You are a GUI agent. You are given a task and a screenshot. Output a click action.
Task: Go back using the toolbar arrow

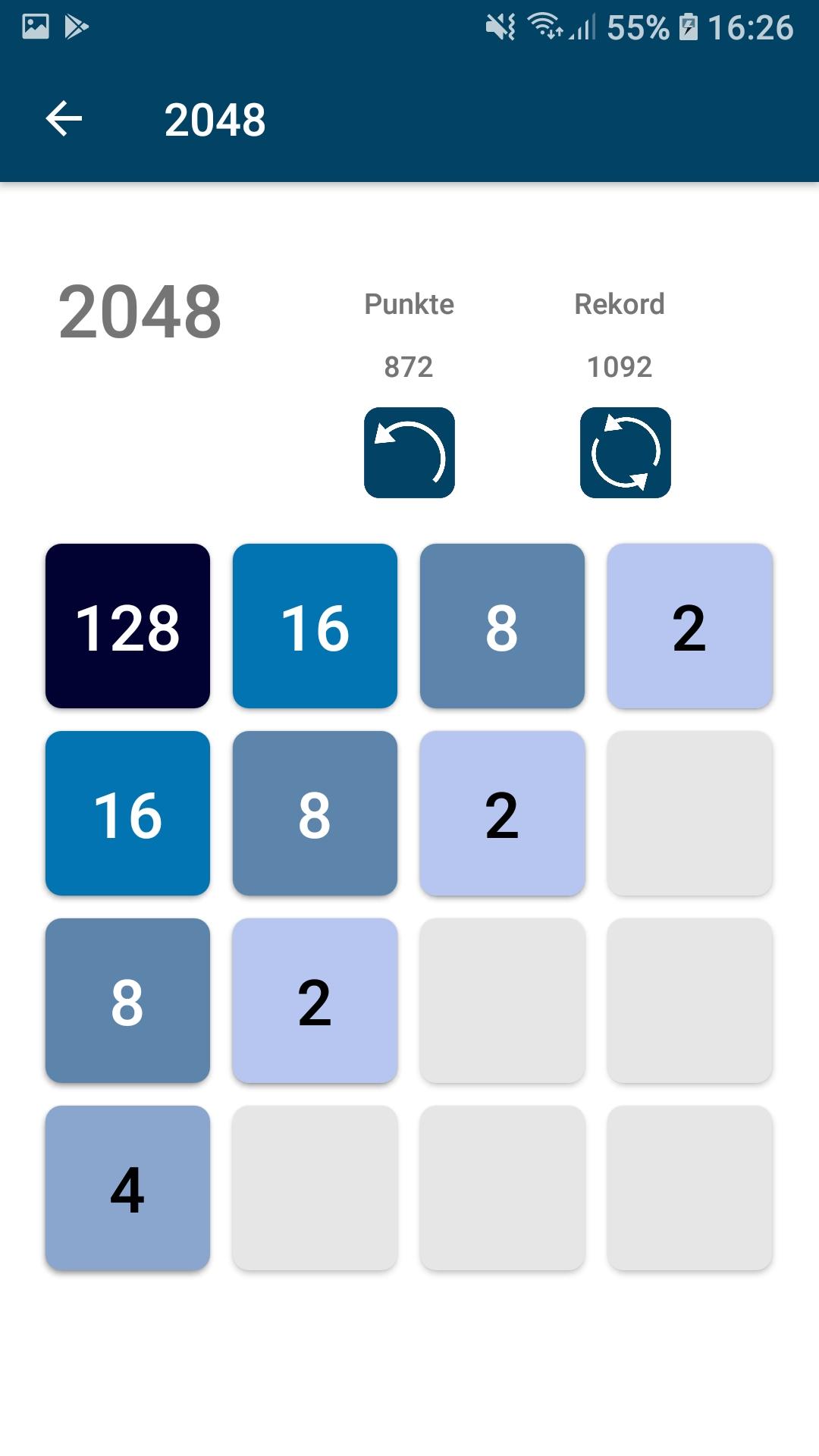tap(64, 119)
